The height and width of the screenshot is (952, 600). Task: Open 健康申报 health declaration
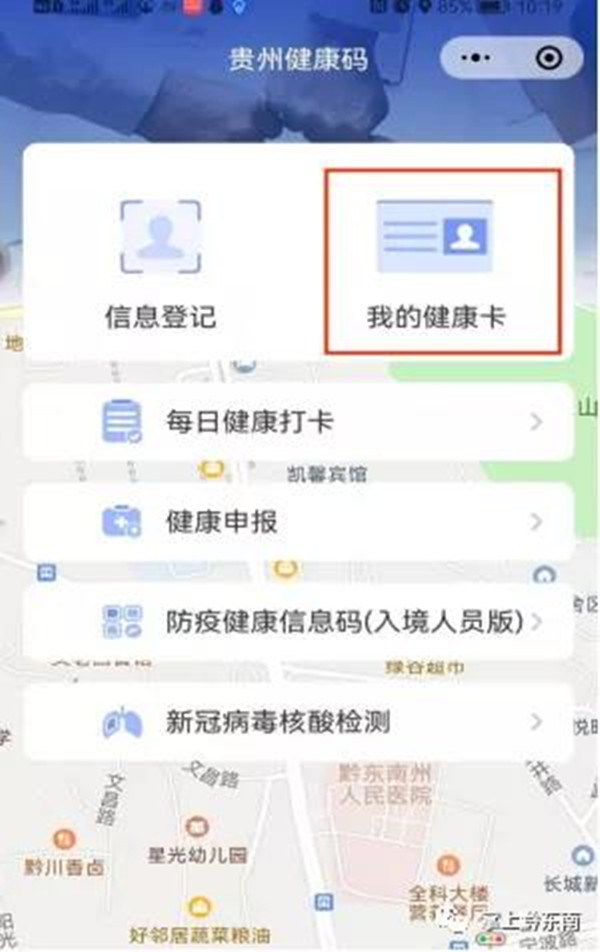click(x=298, y=521)
